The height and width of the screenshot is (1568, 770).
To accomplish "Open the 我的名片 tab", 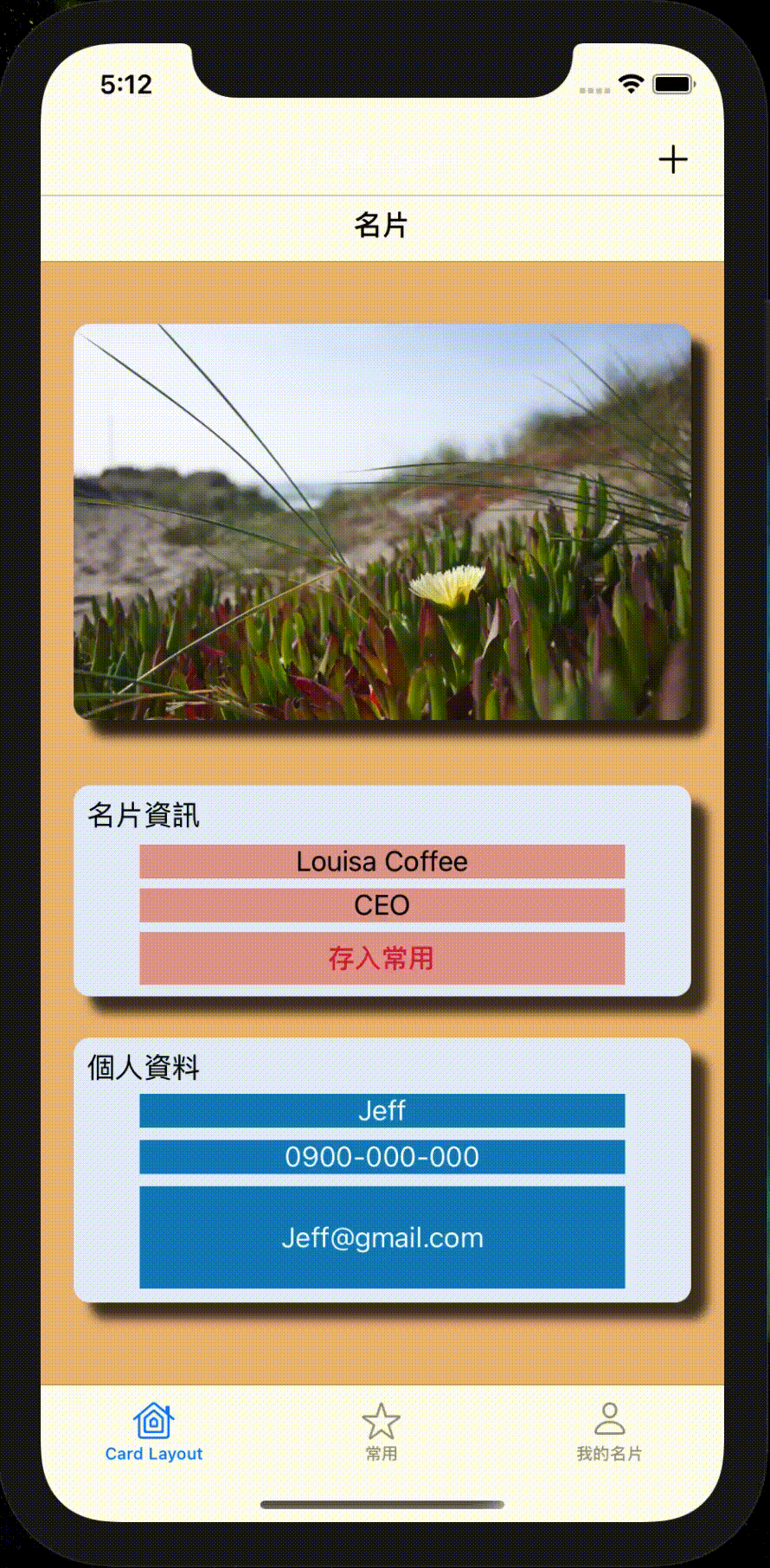I will coord(609,1432).
